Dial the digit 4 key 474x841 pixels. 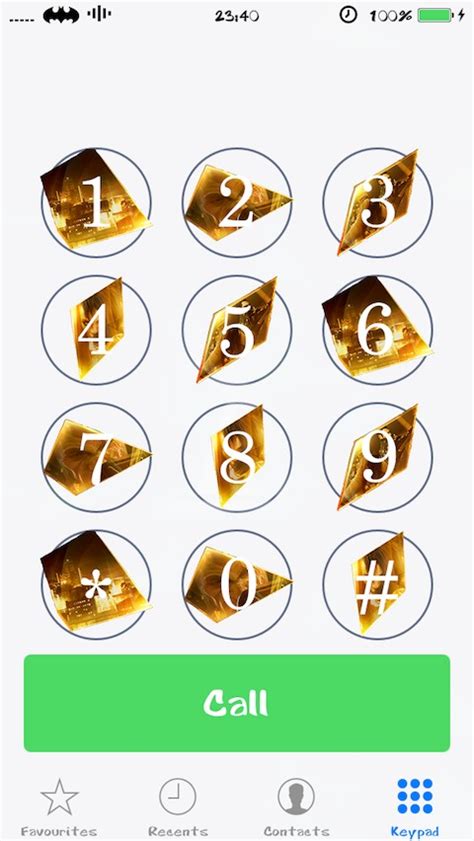97,330
